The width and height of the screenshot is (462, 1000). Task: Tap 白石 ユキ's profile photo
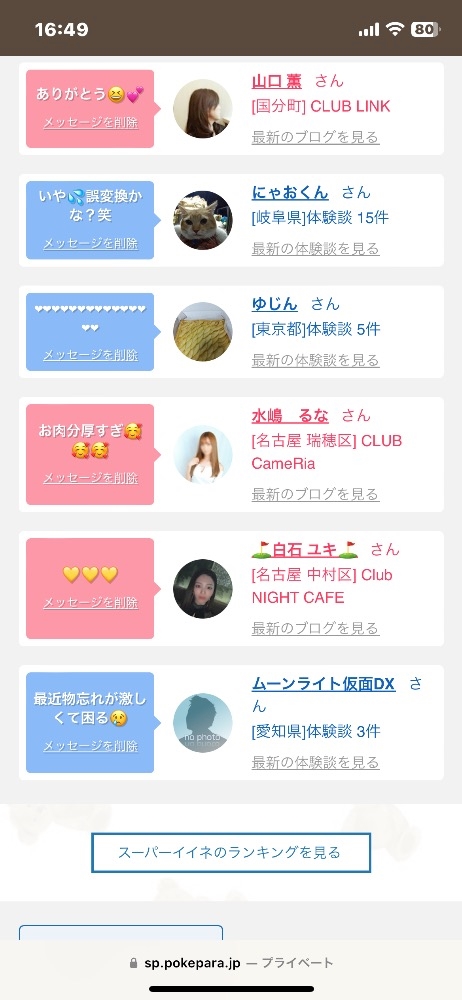pos(203,589)
